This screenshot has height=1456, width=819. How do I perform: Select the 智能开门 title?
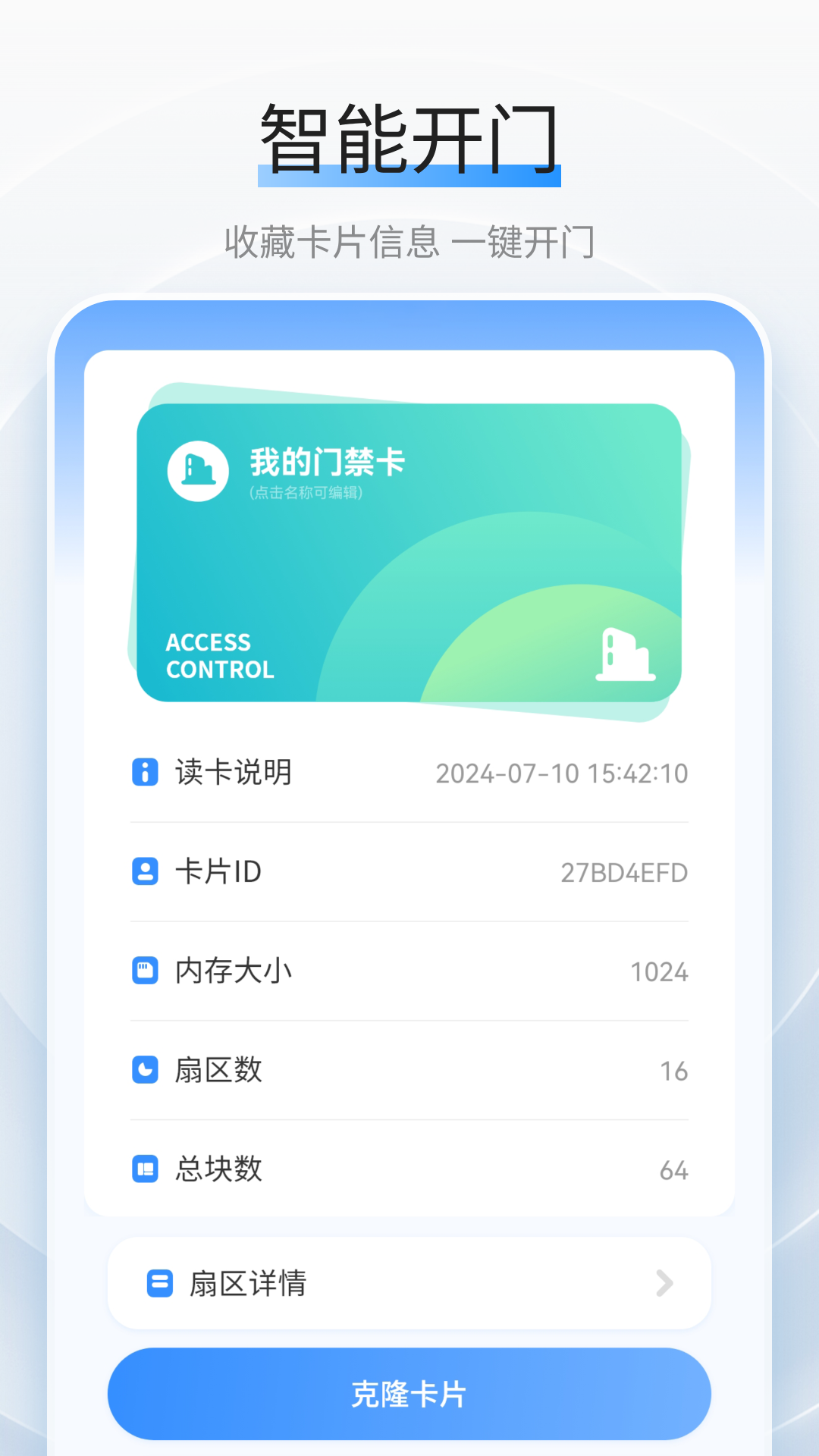point(409,135)
